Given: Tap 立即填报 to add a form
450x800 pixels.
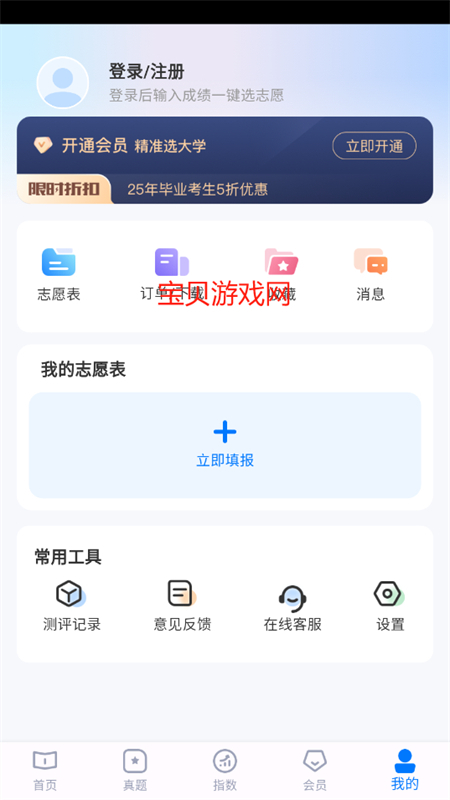Looking at the screenshot, I should coord(225,445).
